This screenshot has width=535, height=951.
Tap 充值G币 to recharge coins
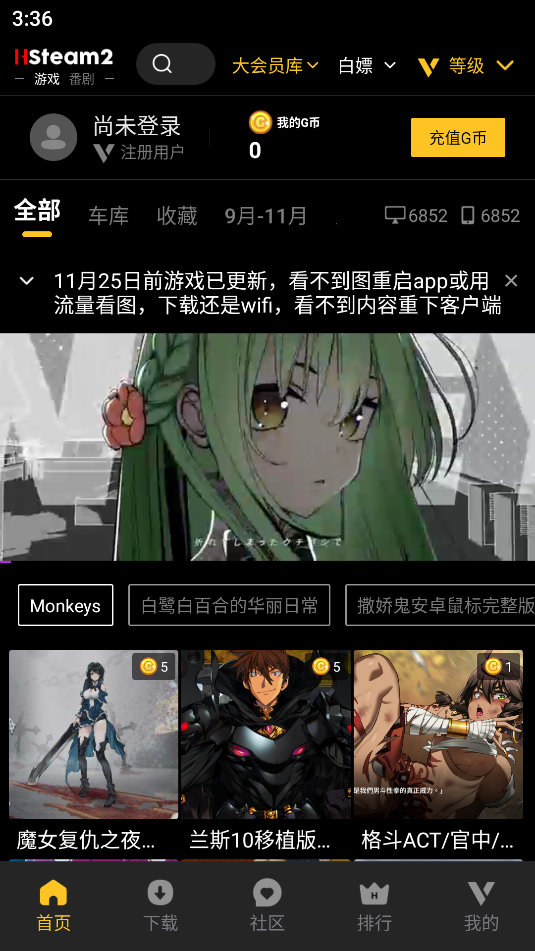pos(458,138)
